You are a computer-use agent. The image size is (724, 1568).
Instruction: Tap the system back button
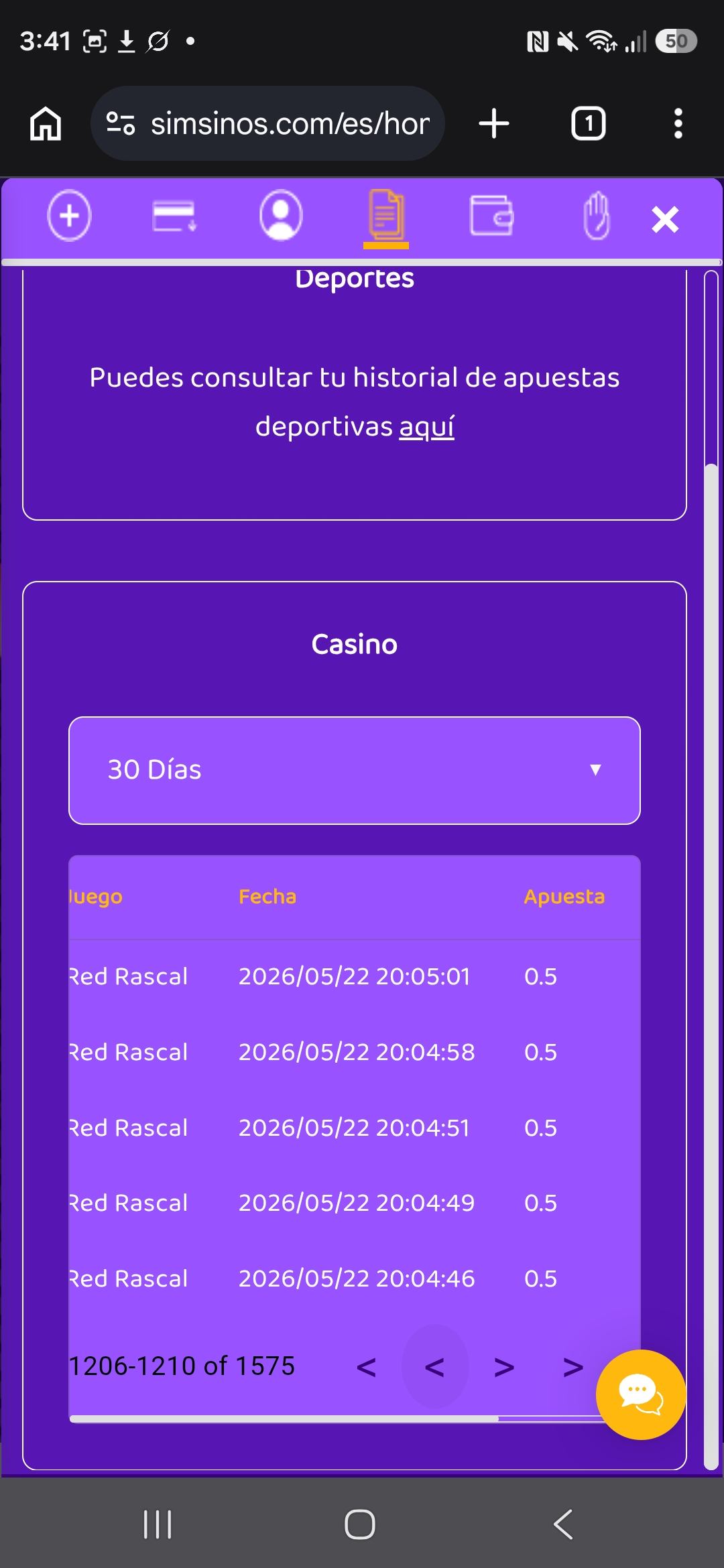pyautogui.click(x=563, y=1525)
